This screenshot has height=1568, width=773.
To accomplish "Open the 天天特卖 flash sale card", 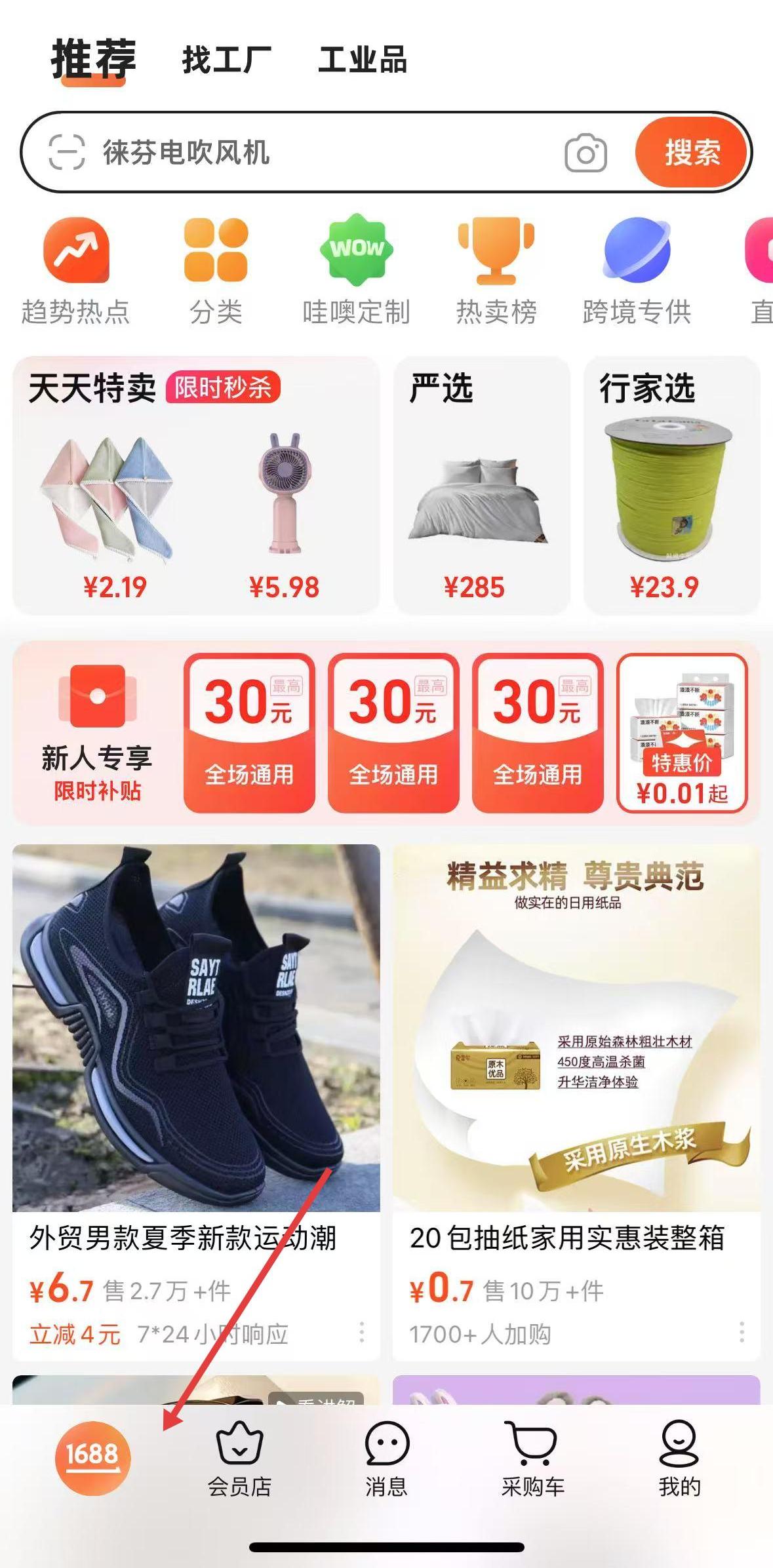I will [195, 485].
